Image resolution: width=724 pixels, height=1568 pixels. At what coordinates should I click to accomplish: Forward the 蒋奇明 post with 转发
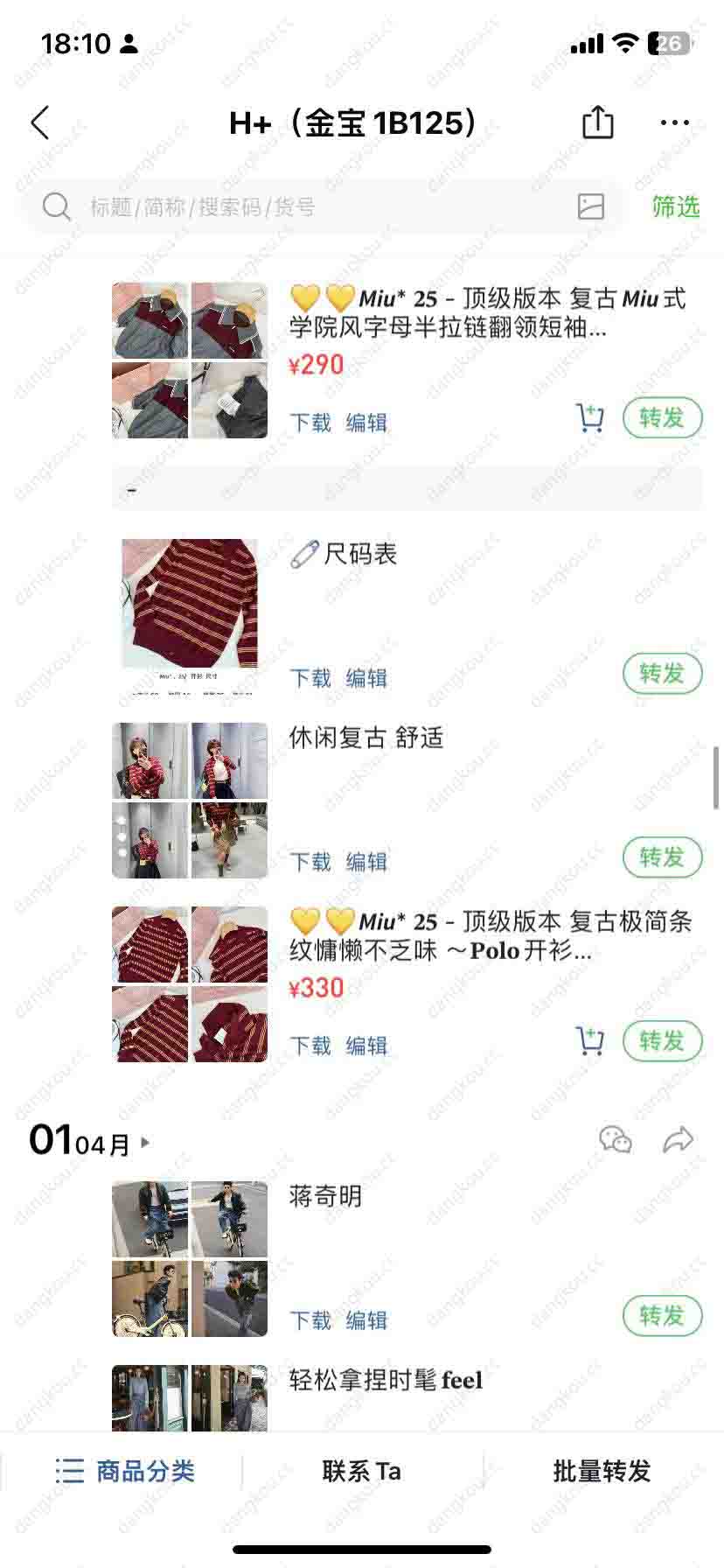point(662,1316)
